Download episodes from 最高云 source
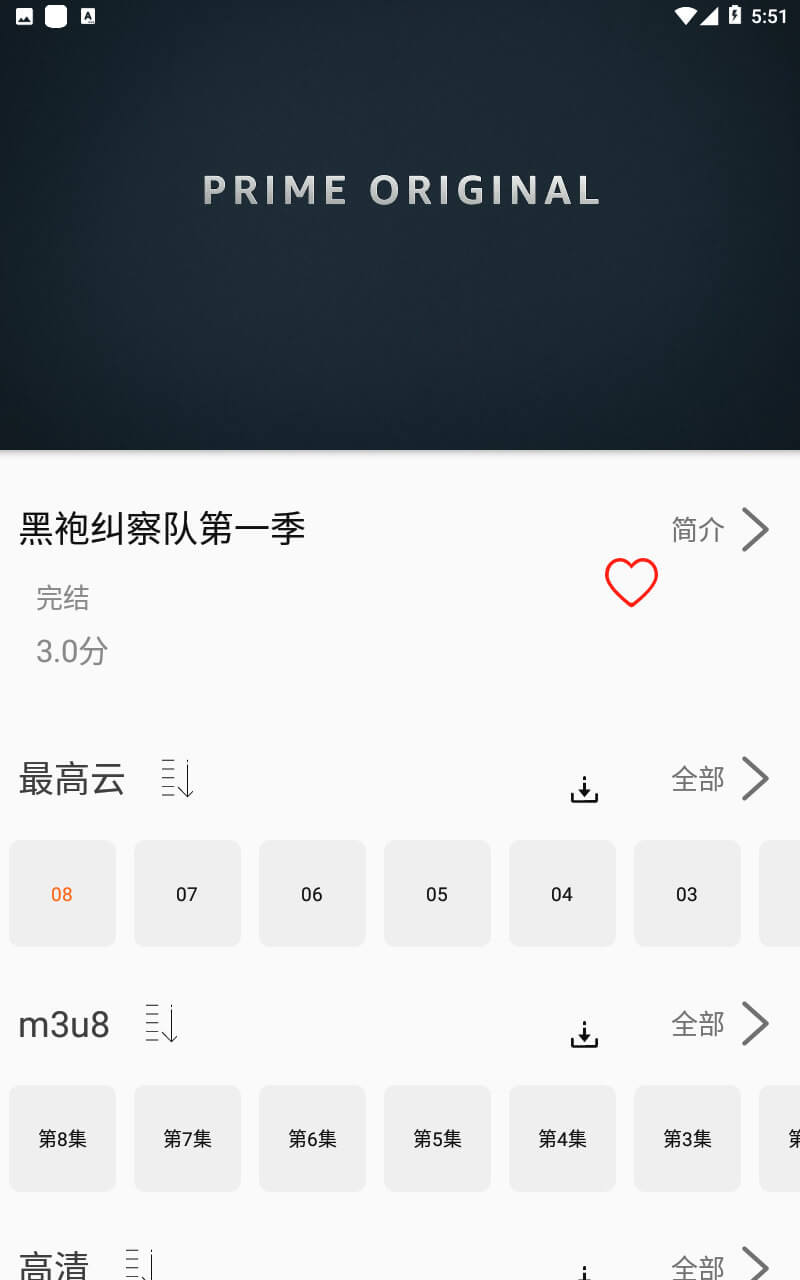 (x=584, y=790)
